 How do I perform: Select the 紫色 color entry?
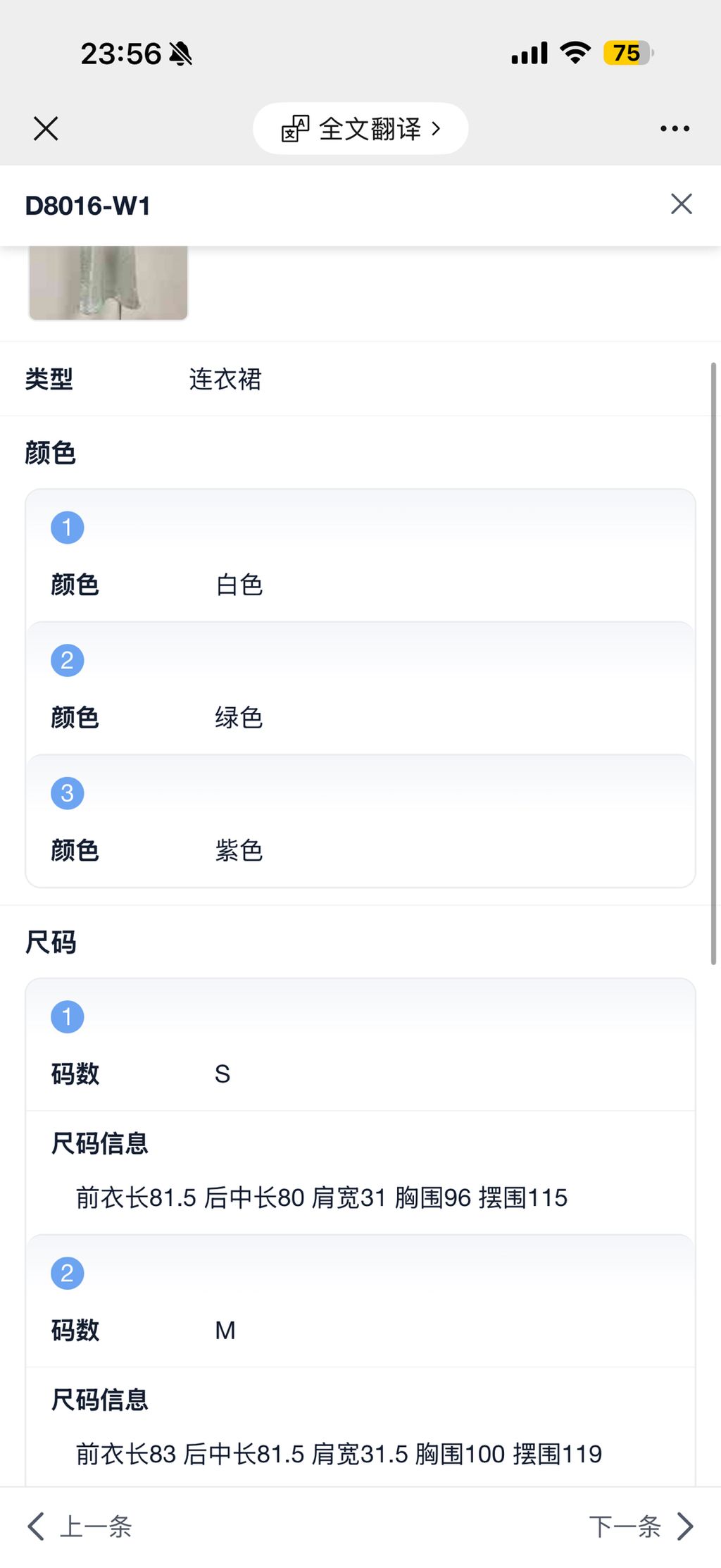tap(239, 850)
